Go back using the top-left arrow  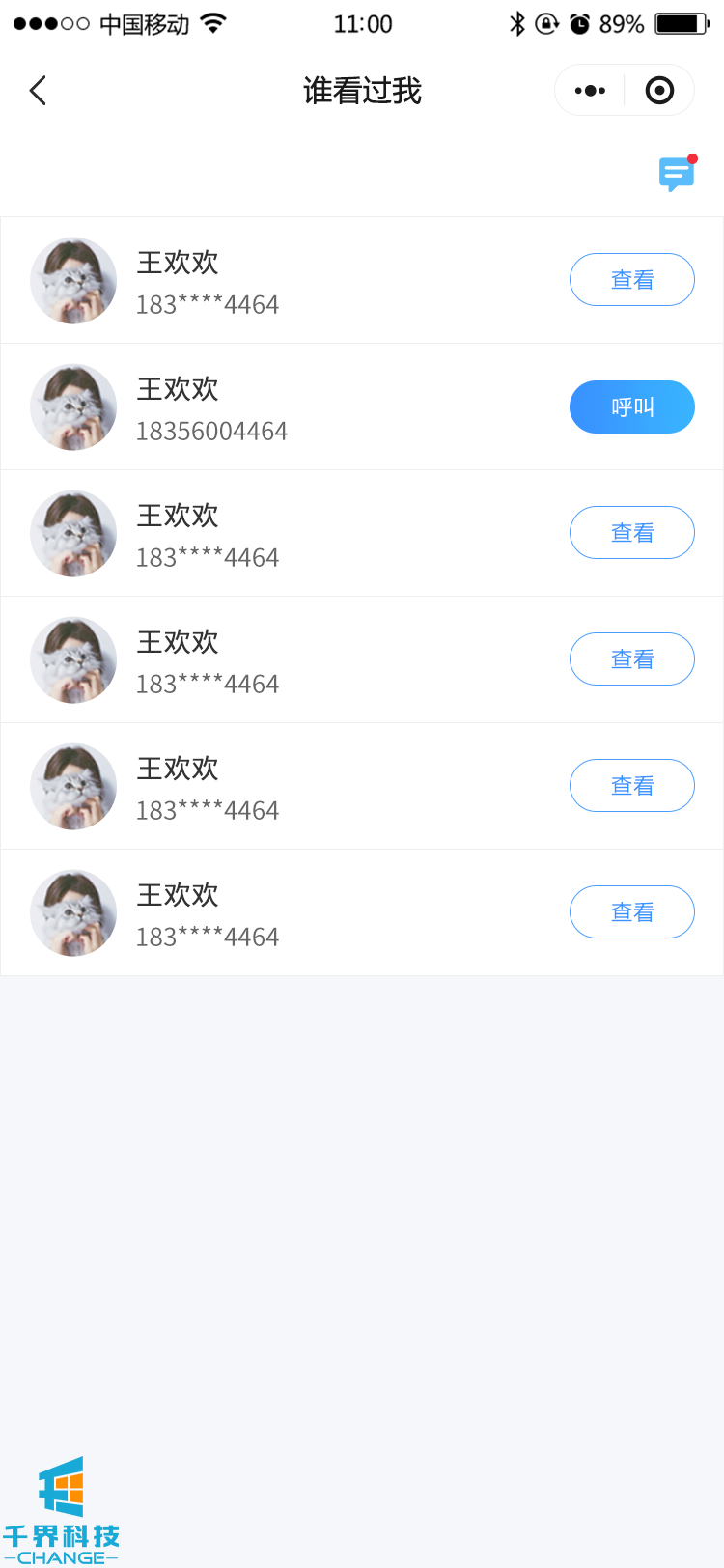tap(39, 91)
